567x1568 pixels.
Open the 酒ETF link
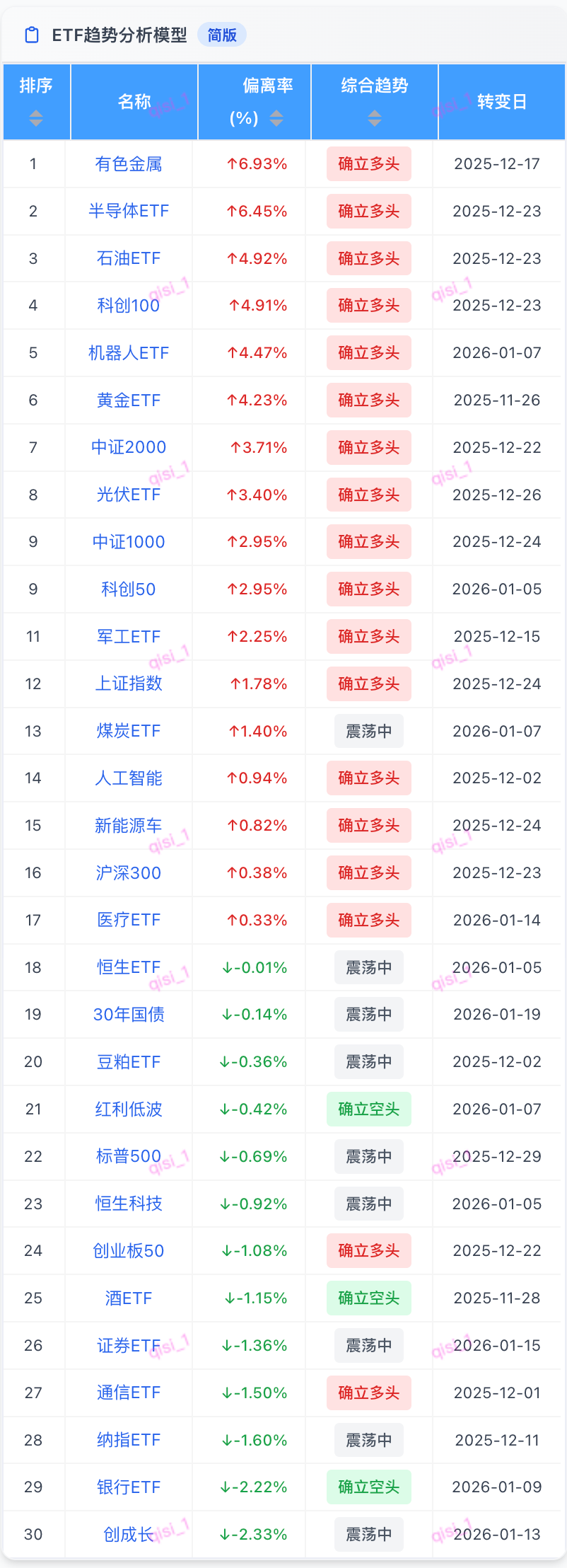(x=129, y=1298)
